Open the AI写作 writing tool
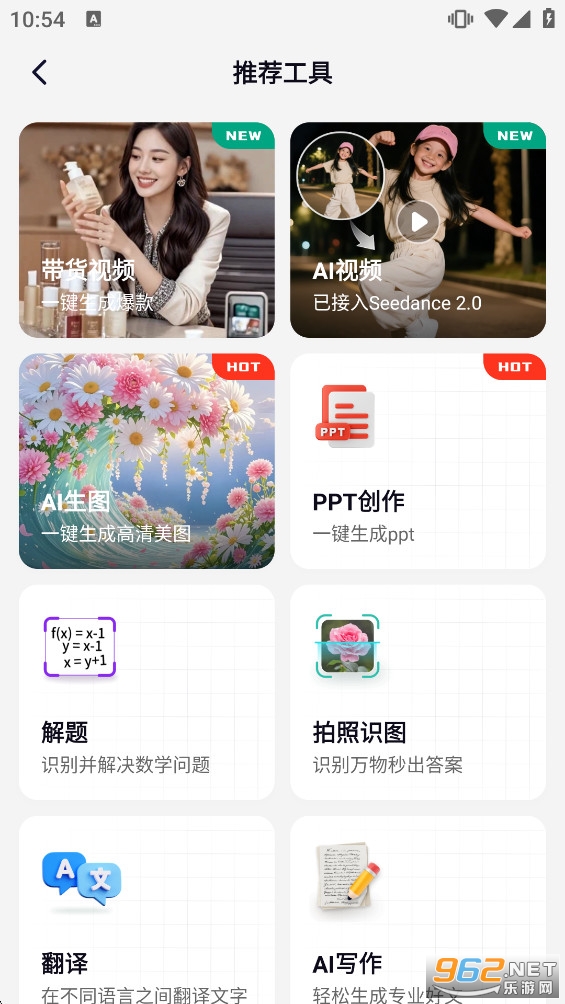Viewport: 565px width, 1004px height. point(418,910)
